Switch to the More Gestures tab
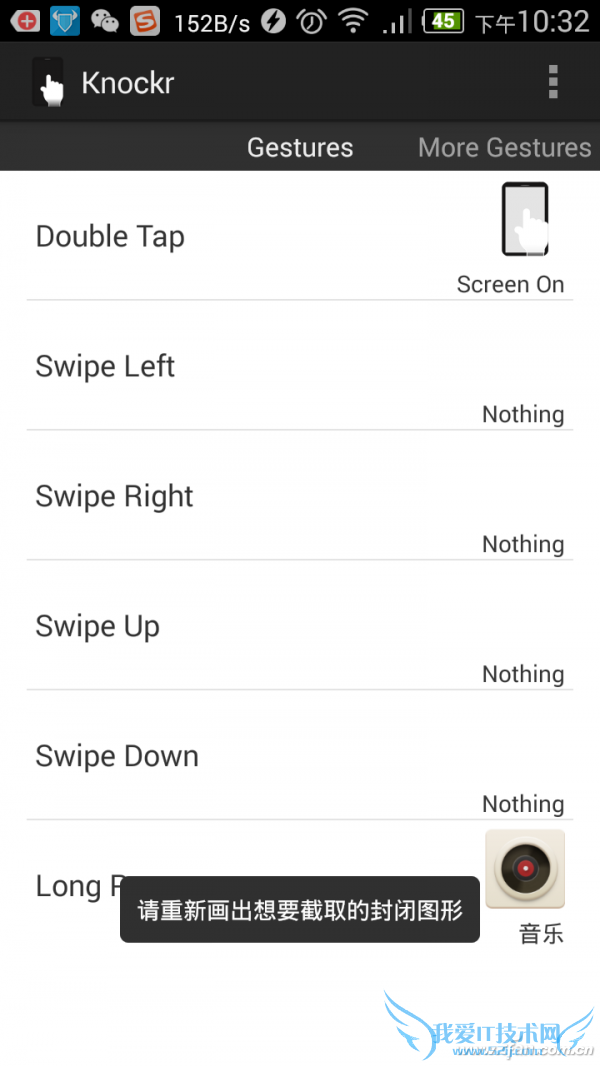600x1066 pixels. pyautogui.click(x=504, y=147)
